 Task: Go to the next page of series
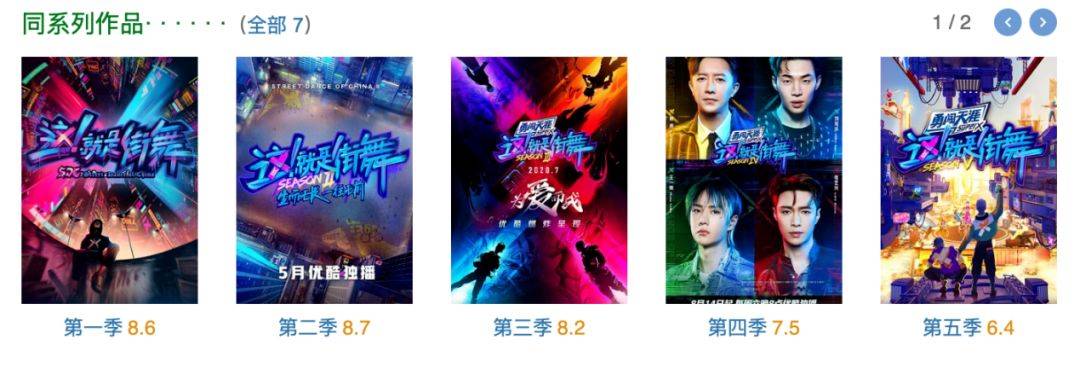[1043, 23]
